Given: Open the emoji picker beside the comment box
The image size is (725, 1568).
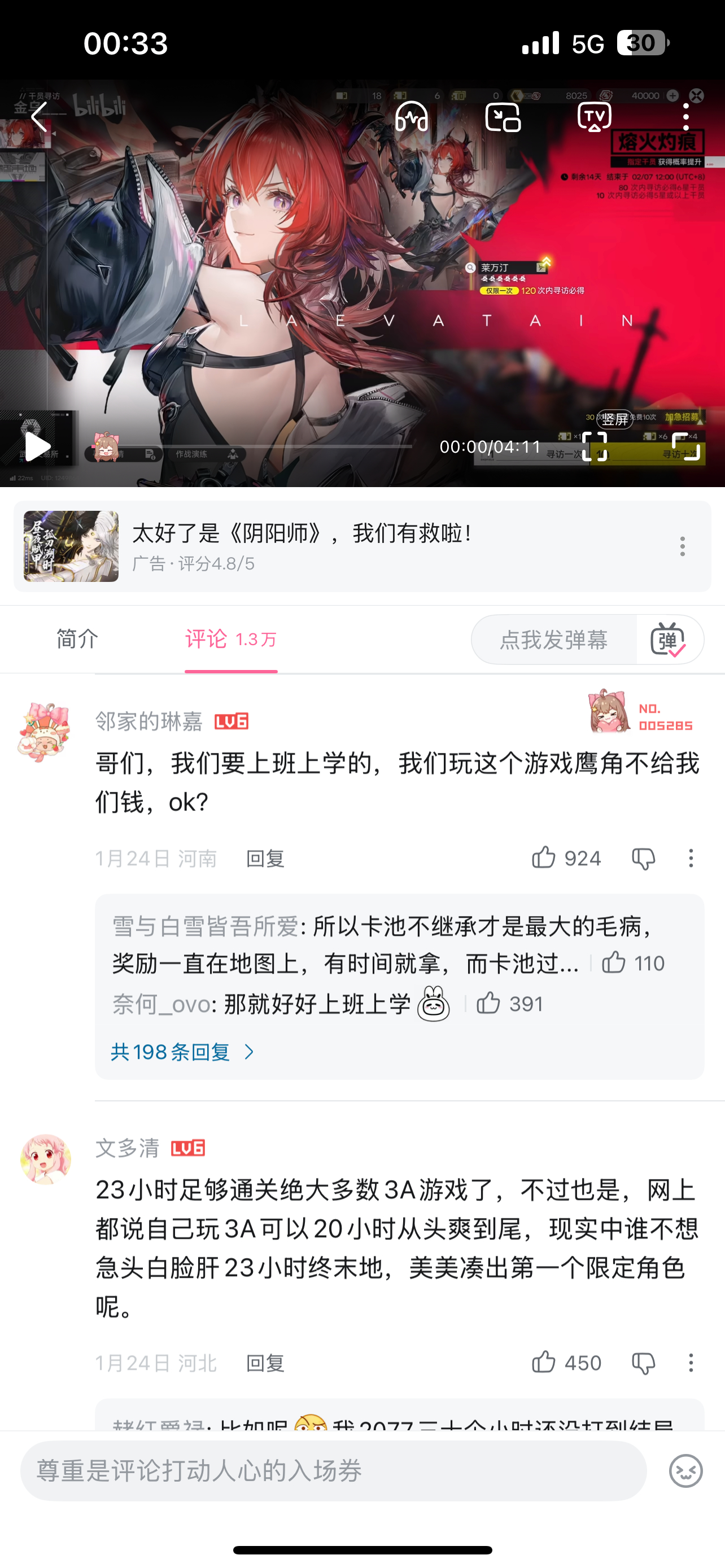Looking at the screenshot, I should point(685,1470).
